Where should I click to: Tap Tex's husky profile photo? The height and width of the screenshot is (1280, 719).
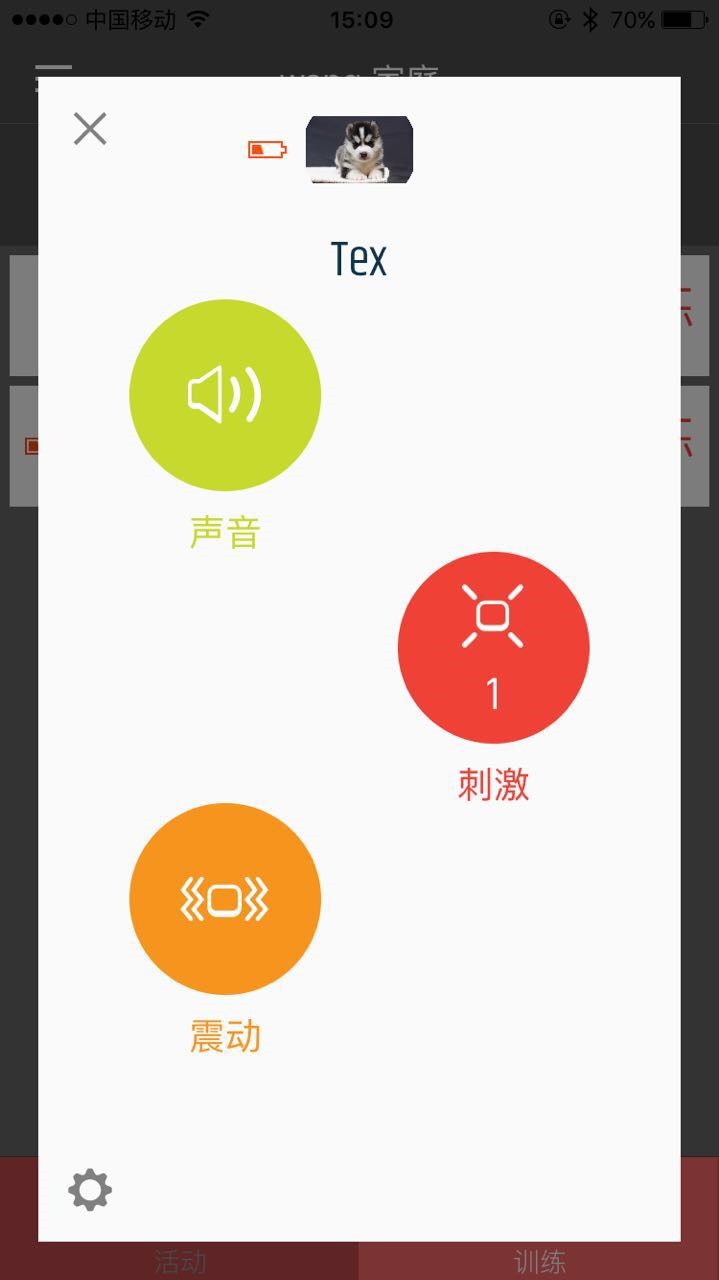[x=359, y=149]
